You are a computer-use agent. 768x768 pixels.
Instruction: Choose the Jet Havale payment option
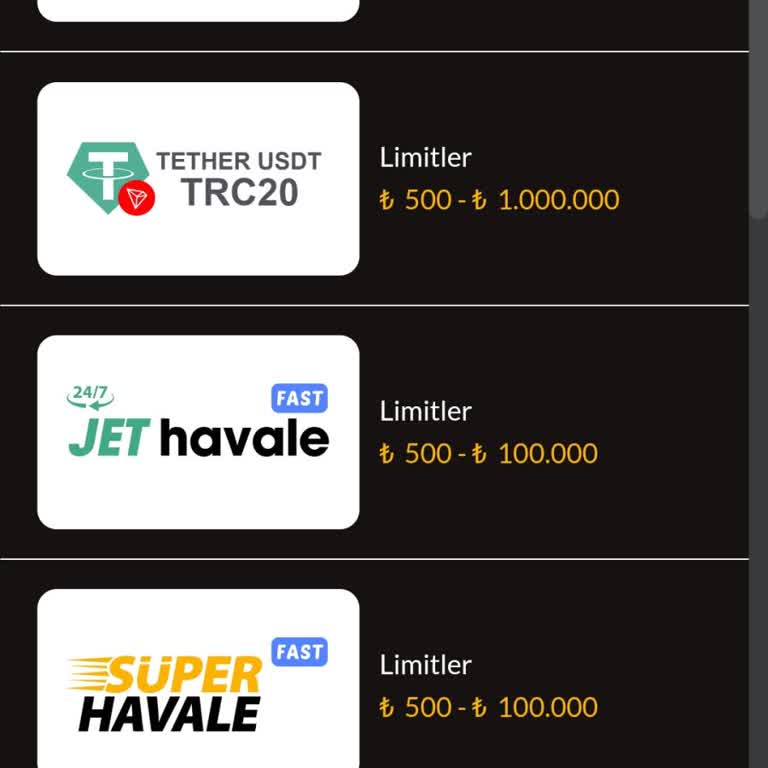point(198,432)
